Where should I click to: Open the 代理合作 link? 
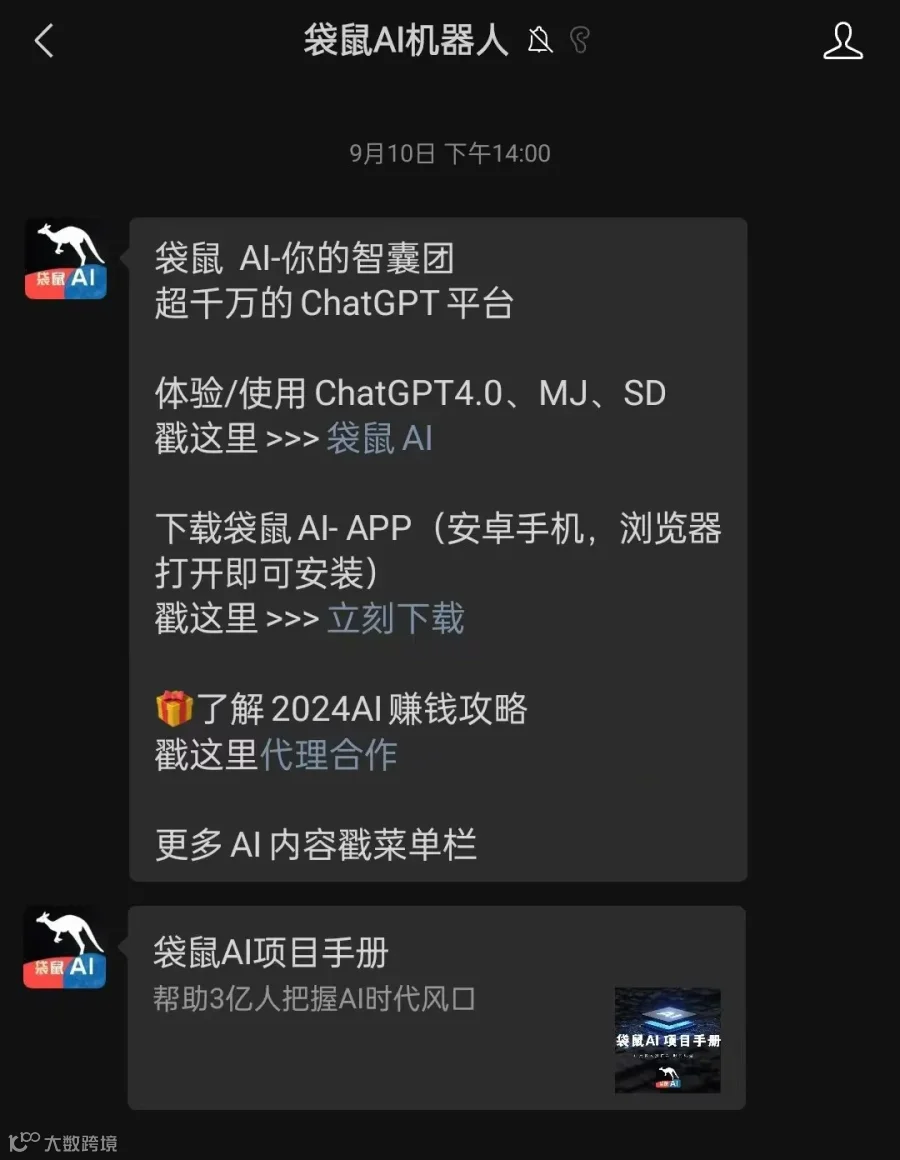click(x=328, y=755)
